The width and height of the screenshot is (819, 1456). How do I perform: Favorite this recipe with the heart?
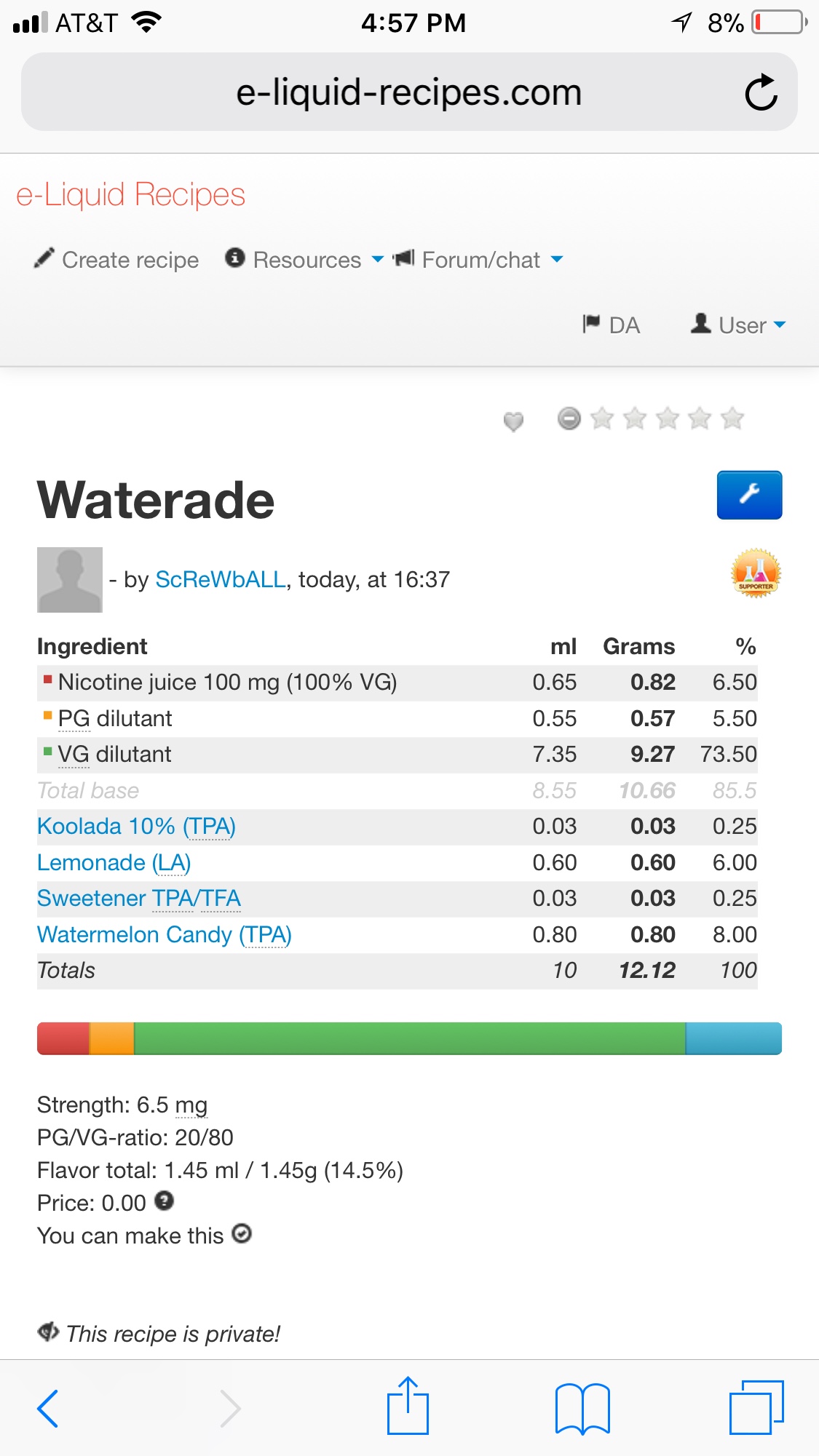pos(513,421)
